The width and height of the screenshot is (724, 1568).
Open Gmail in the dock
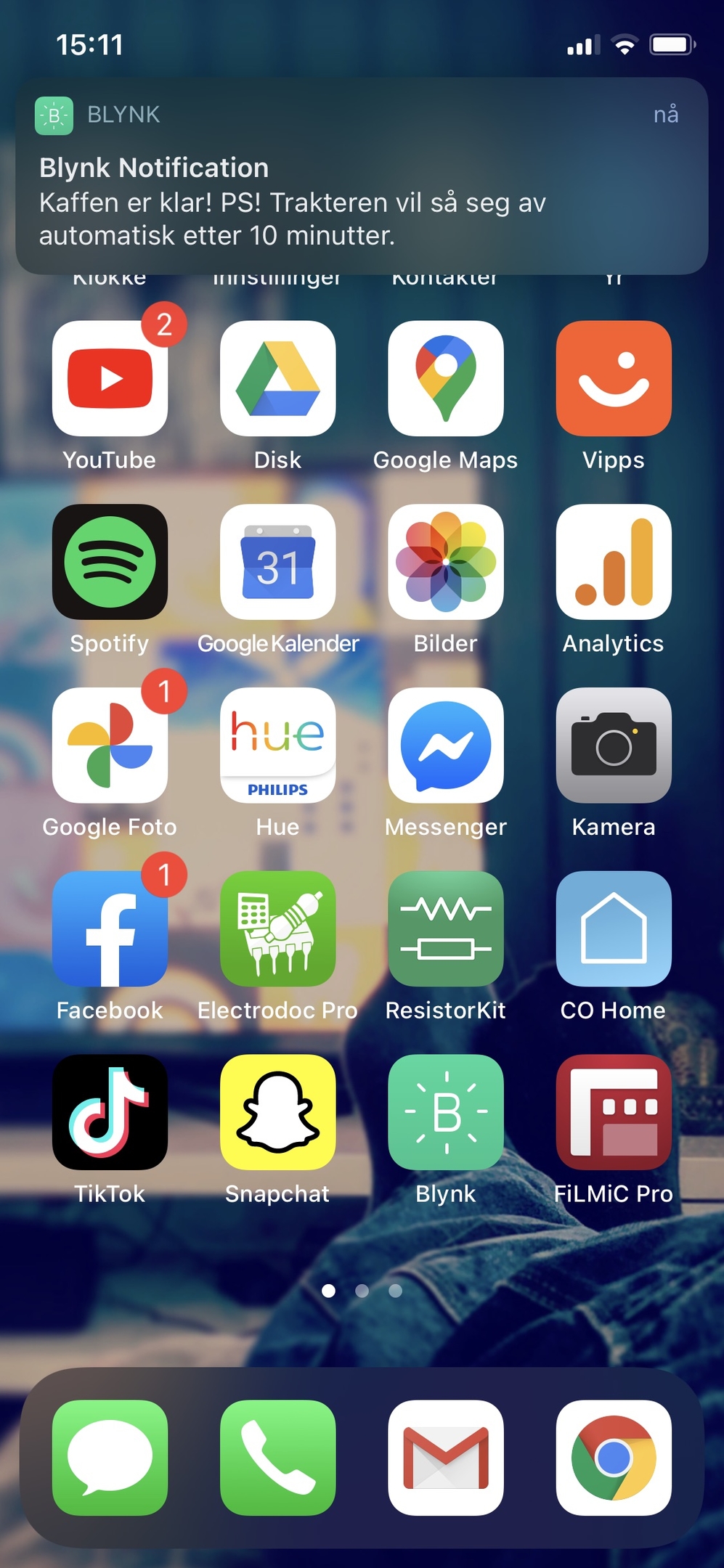pos(446,1458)
